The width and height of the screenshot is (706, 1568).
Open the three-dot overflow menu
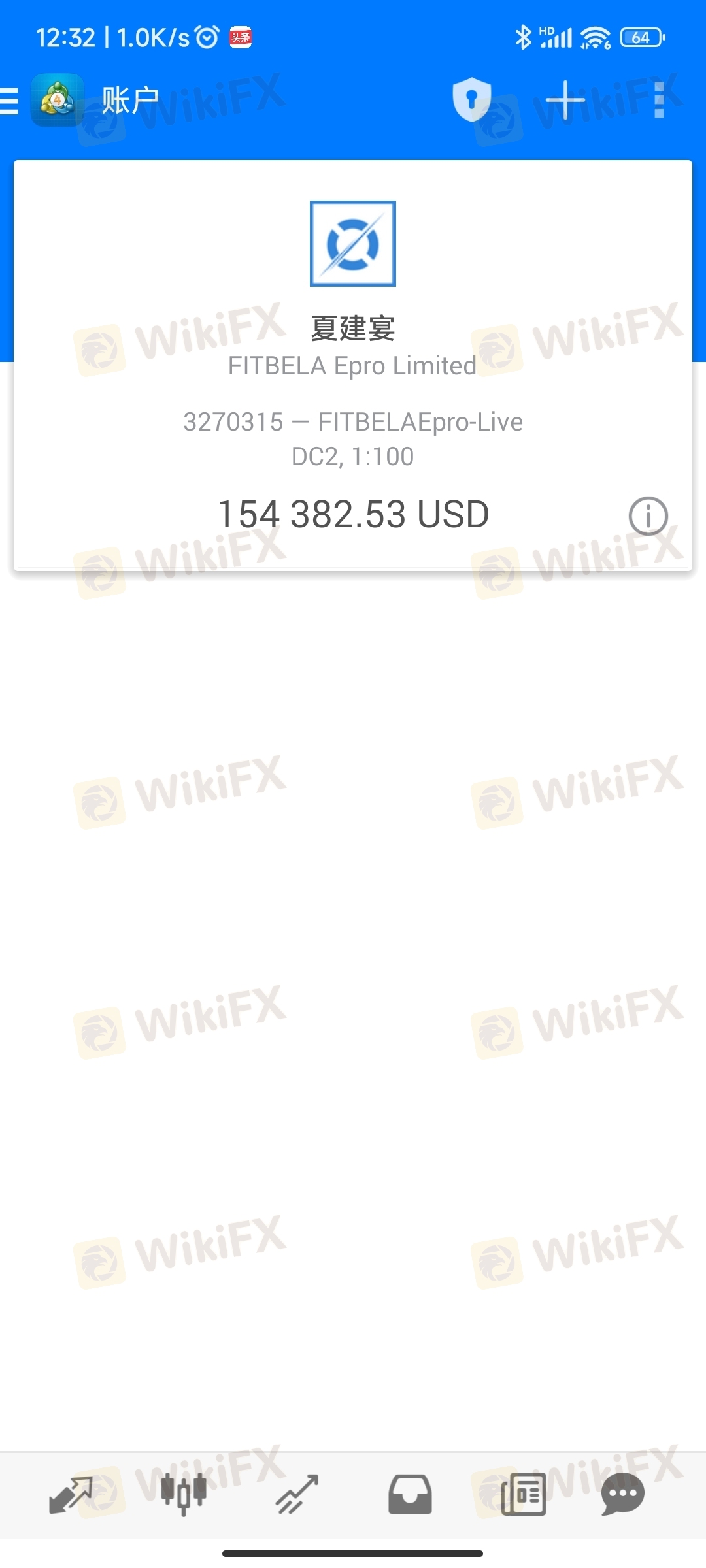pyautogui.click(x=659, y=100)
